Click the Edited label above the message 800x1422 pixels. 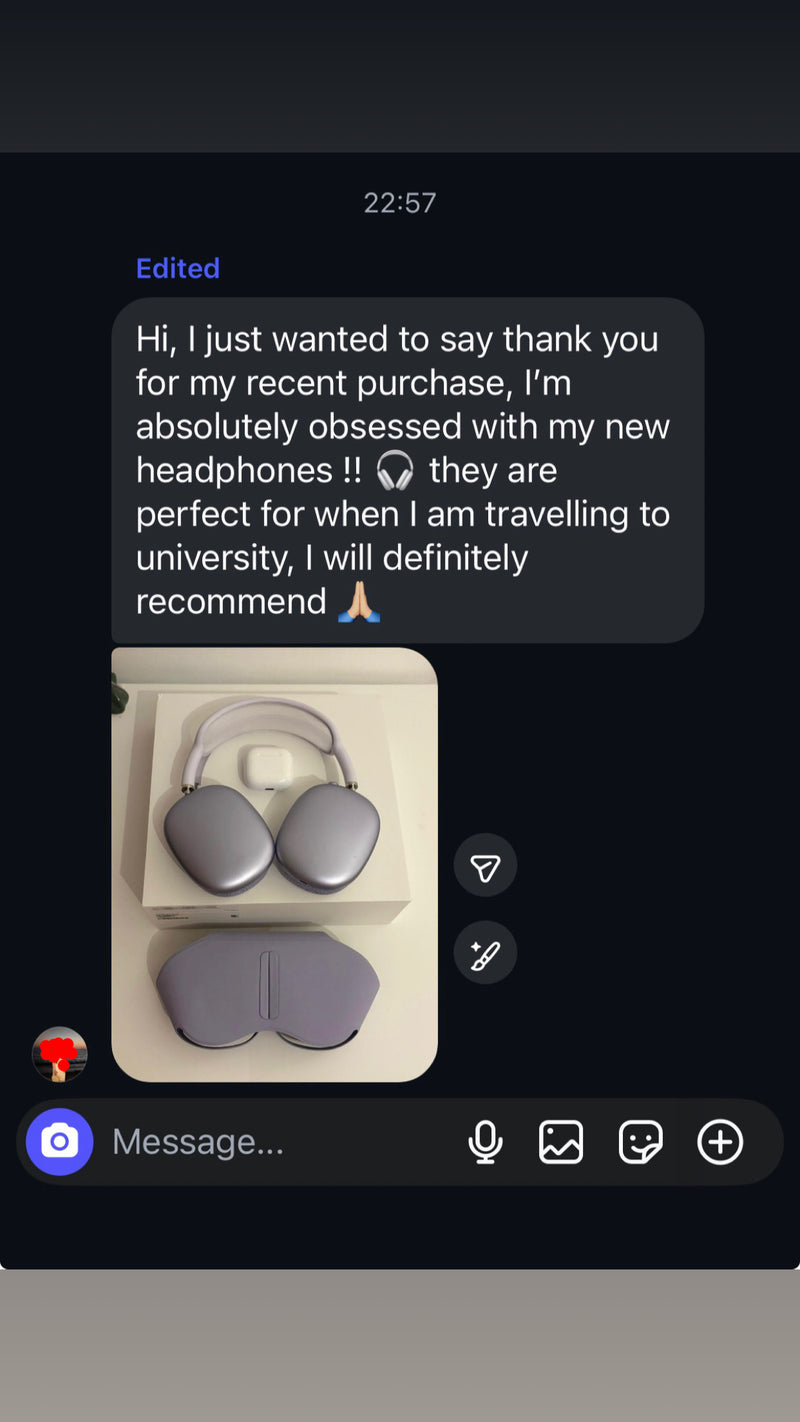point(178,268)
